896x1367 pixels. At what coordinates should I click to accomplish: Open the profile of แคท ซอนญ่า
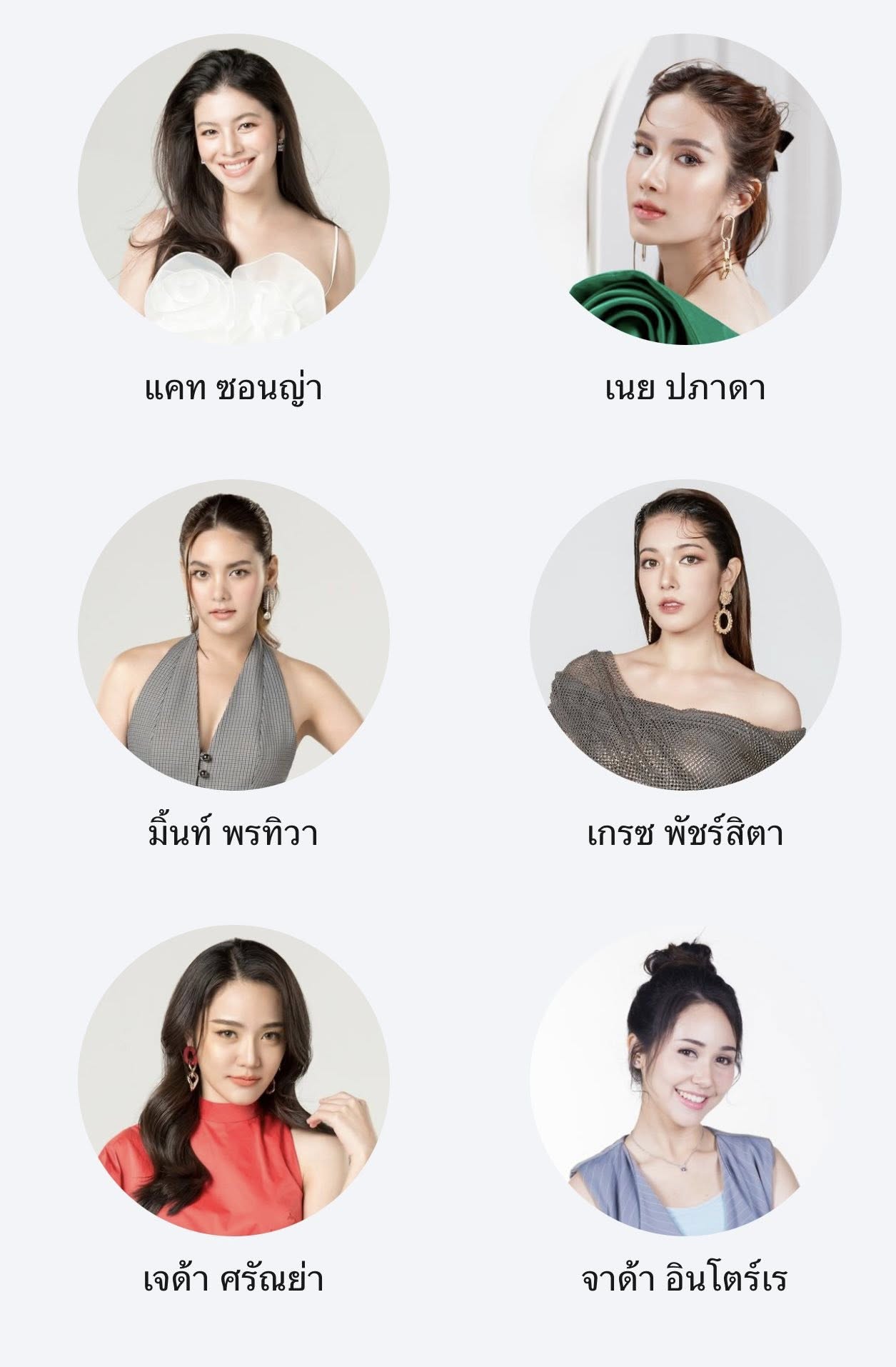point(233,189)
